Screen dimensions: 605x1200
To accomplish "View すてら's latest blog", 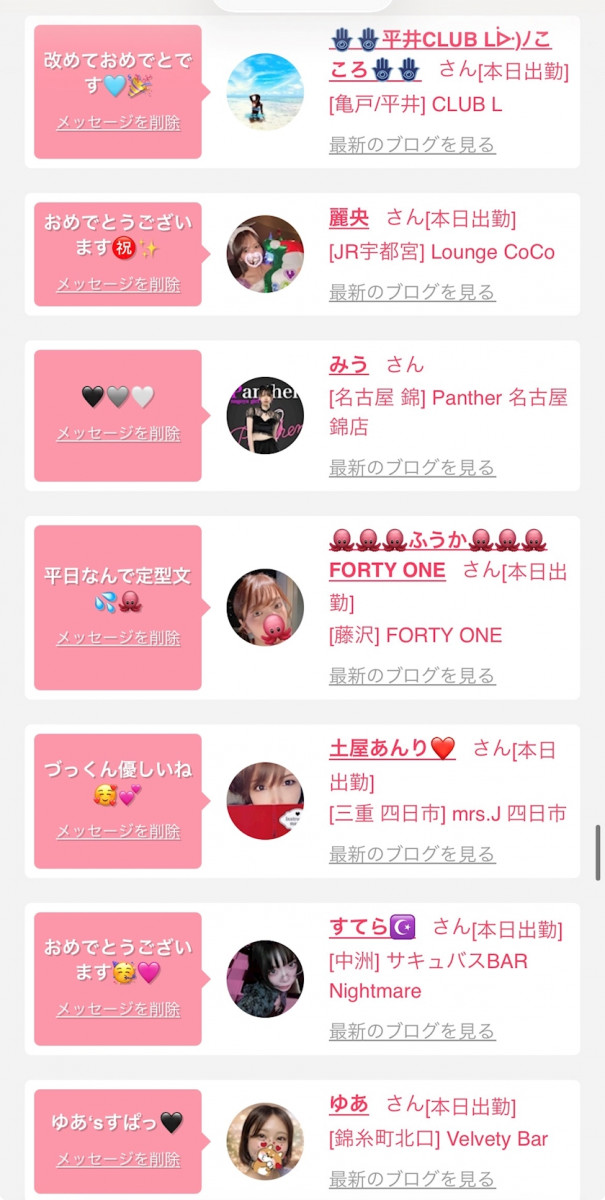I will (x=412, y=1030).
